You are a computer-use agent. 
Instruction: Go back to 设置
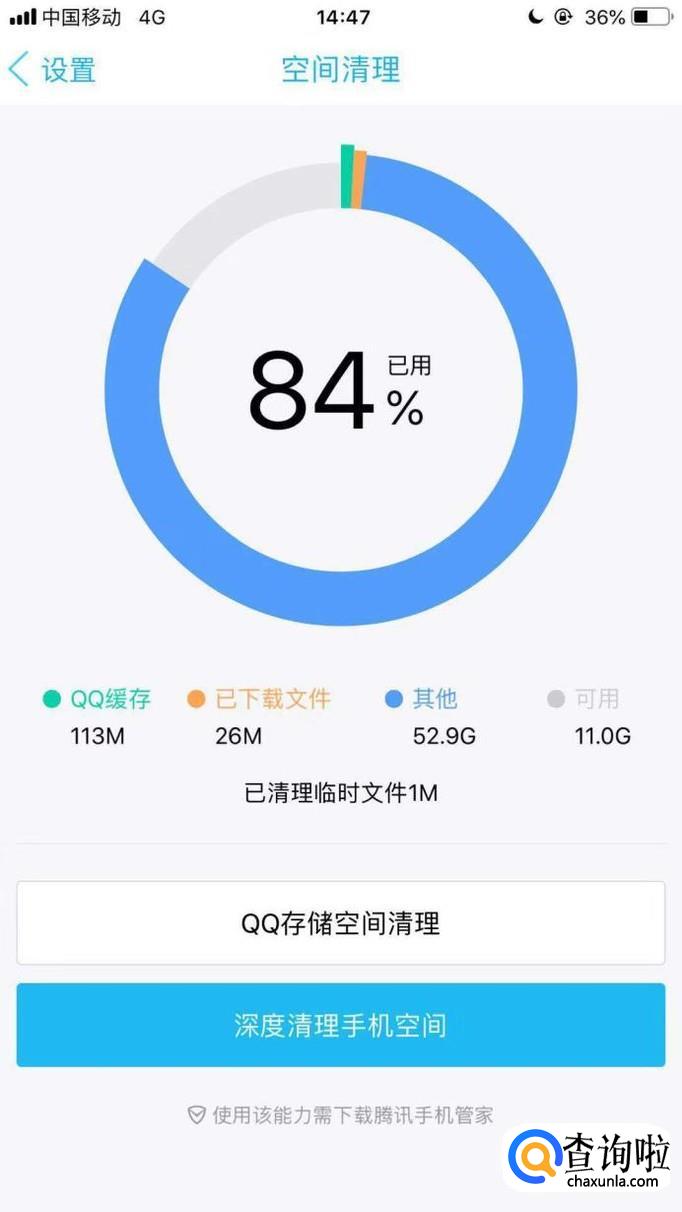[x=52, y=70]
